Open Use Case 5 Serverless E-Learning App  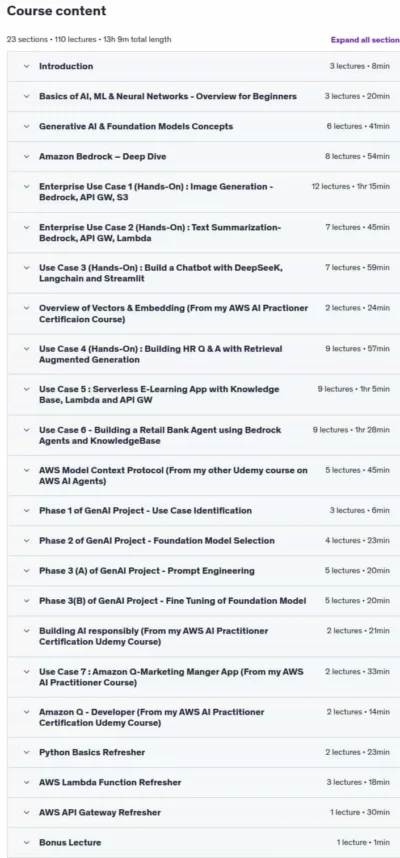(204, 395)
